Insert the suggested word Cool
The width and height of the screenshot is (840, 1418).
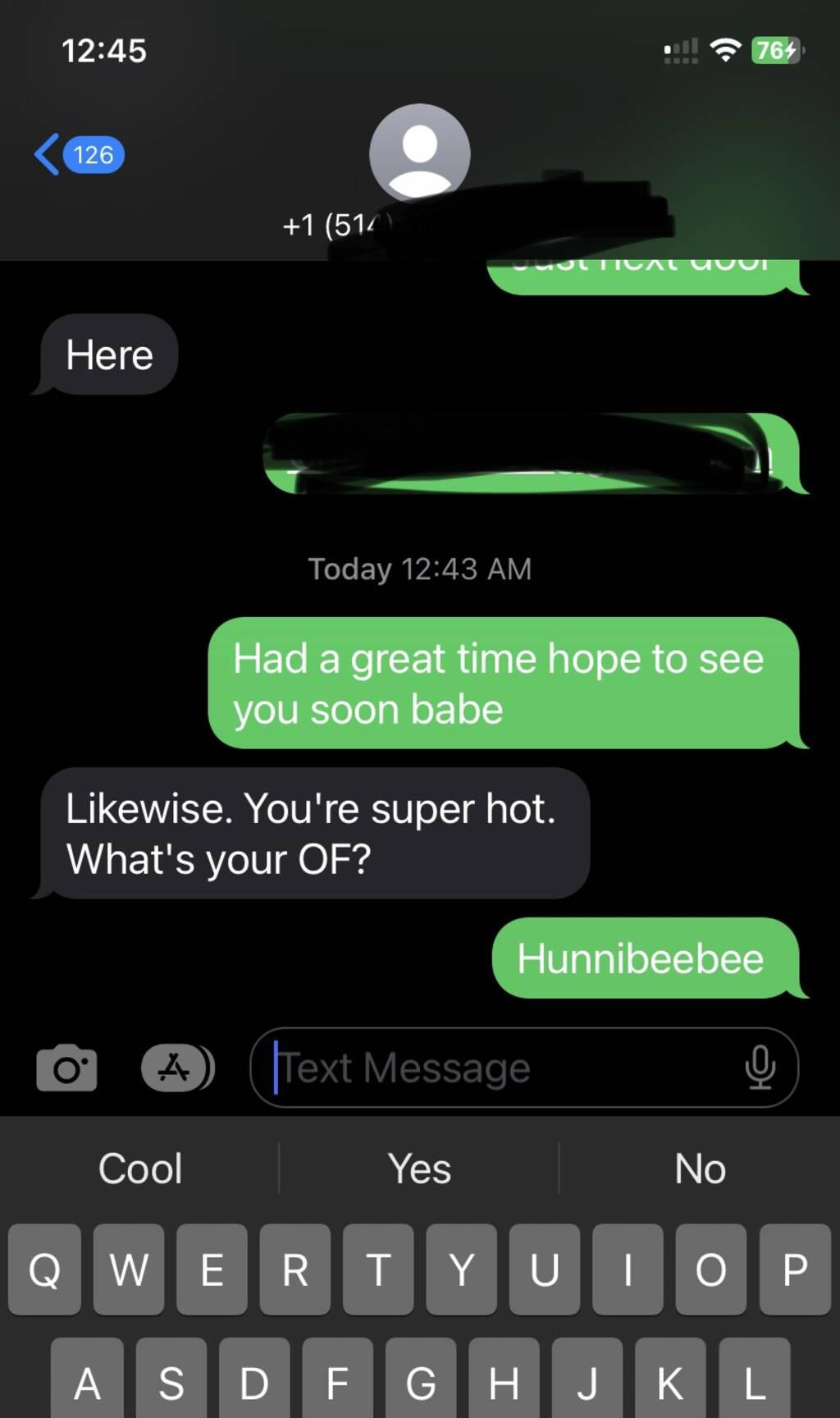pyautogui.click(x=140, y=1168)
